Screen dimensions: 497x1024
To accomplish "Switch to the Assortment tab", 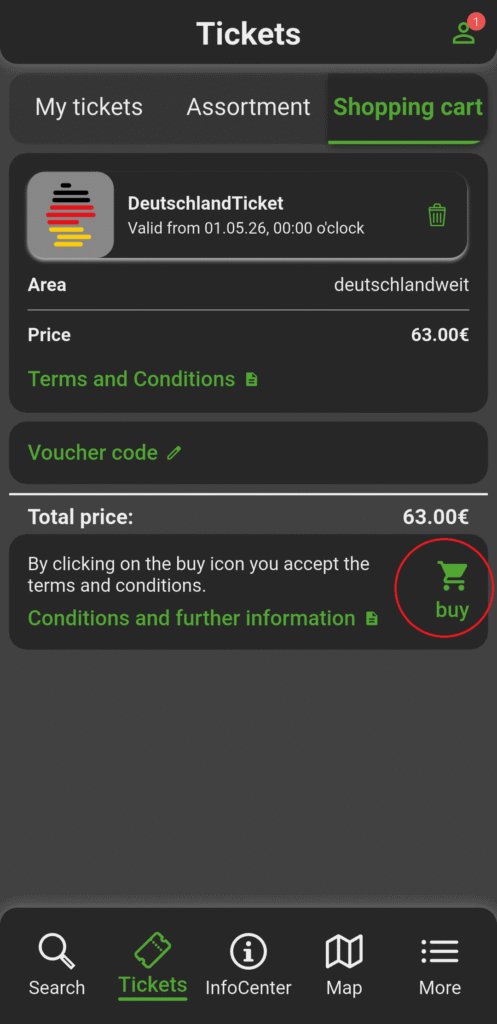I will (x=248, y=107).
